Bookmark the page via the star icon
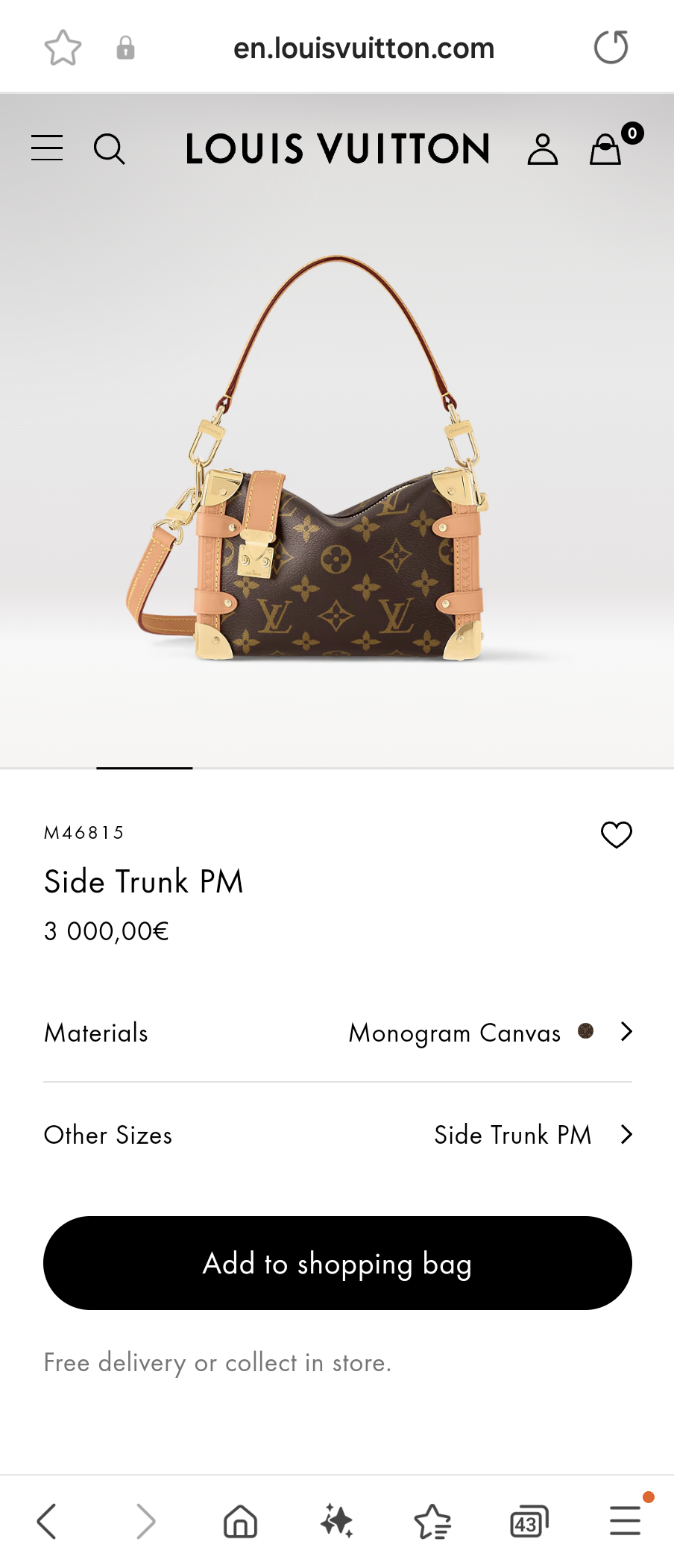674x1568 pixels. tap(63, 47)
